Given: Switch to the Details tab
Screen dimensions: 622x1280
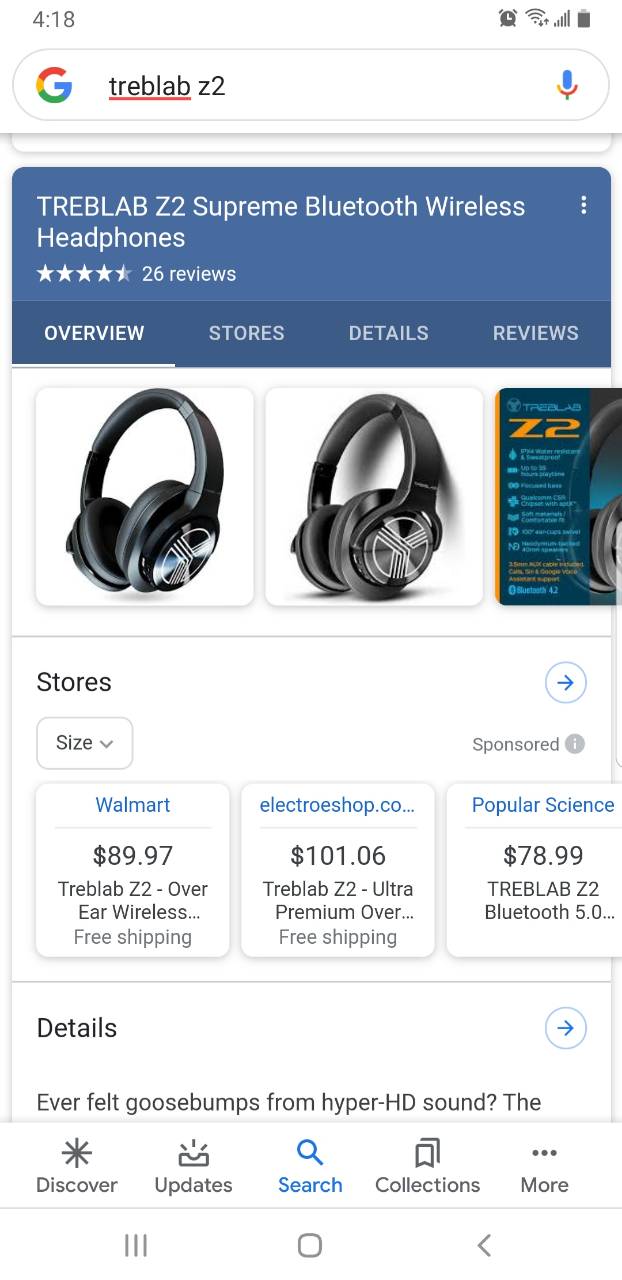Looking at the screenshot, I should click(x=388, y=333).
